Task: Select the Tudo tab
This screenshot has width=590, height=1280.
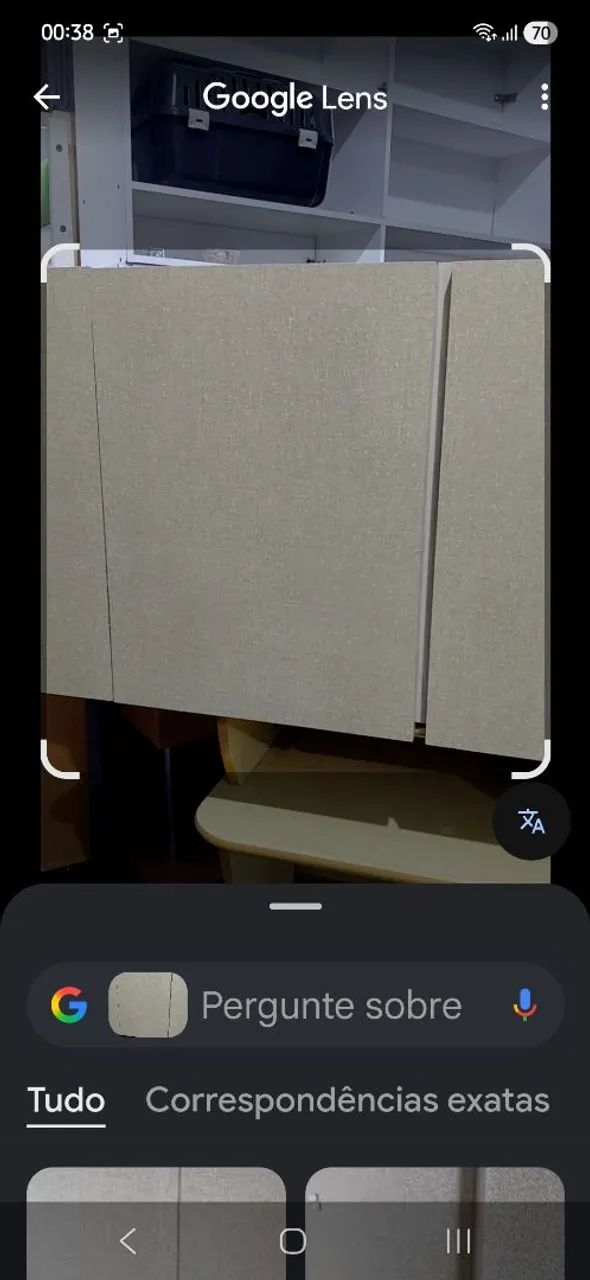Action: point(66,1101)
